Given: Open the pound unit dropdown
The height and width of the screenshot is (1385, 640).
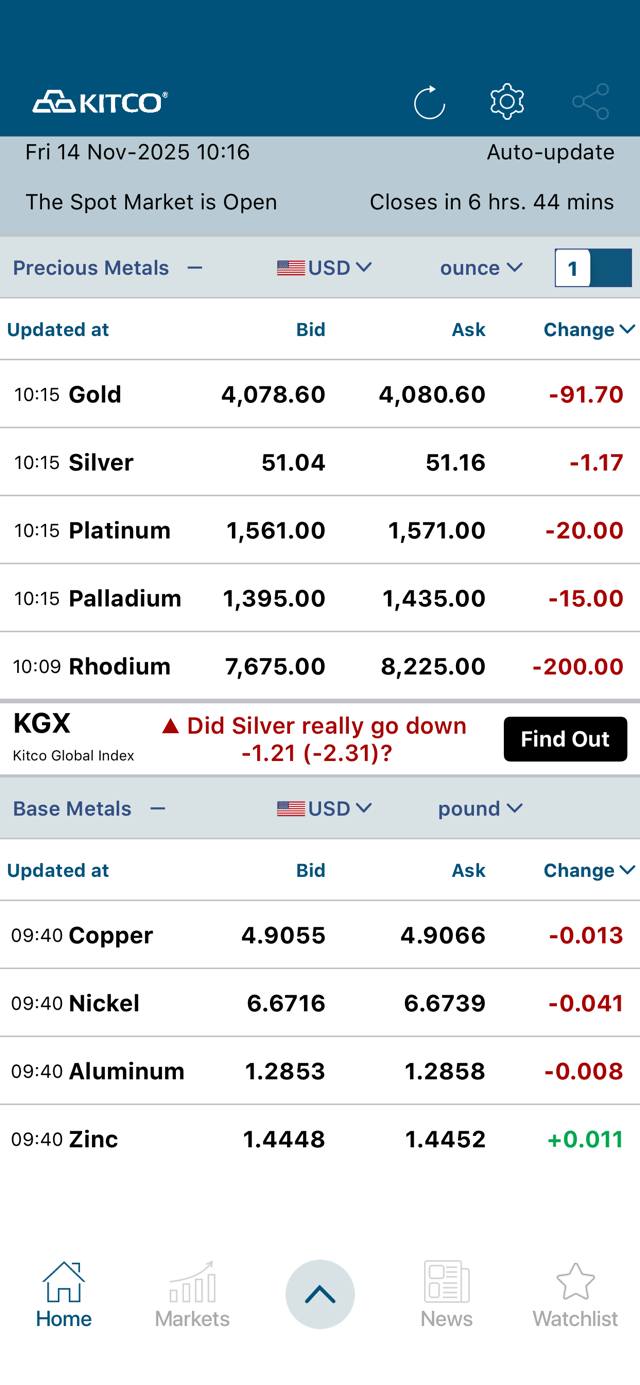Looking at the screenshot, I should pos(480,808).
